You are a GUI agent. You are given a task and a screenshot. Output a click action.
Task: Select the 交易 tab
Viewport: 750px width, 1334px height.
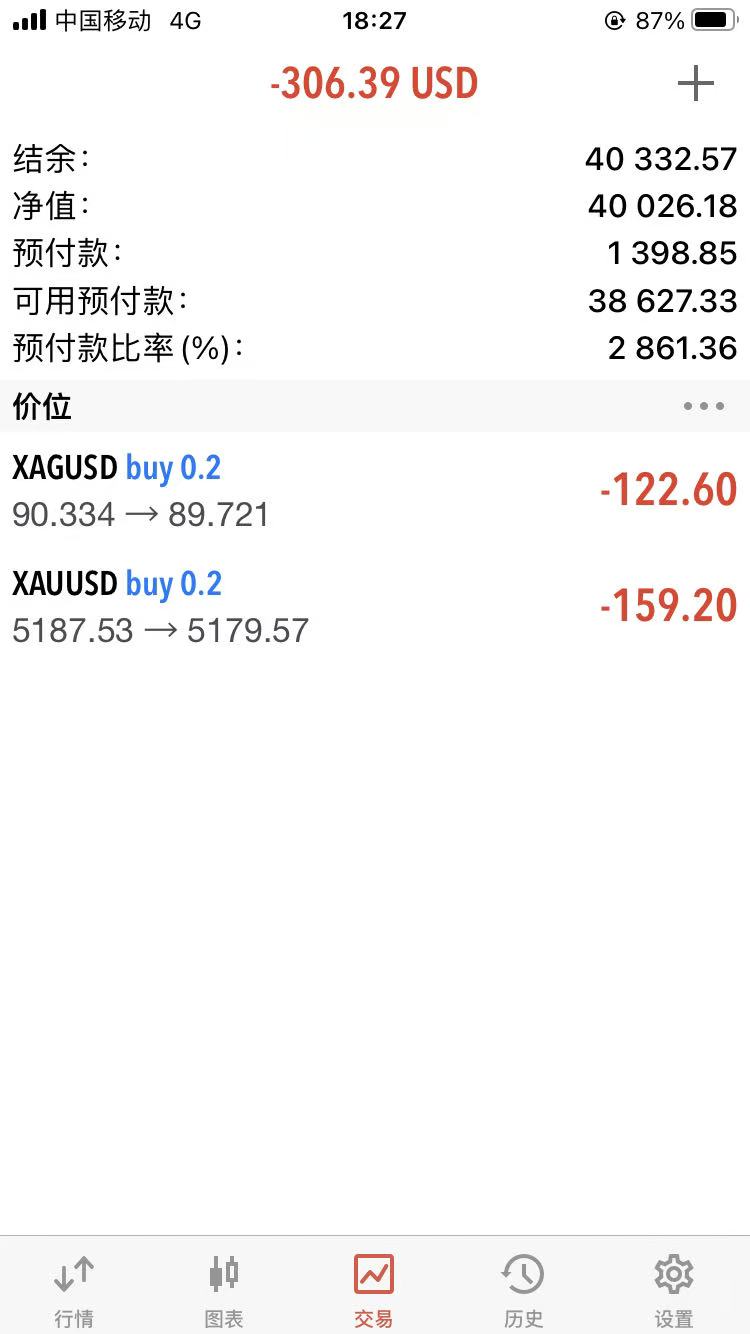tap(374, 1288)
